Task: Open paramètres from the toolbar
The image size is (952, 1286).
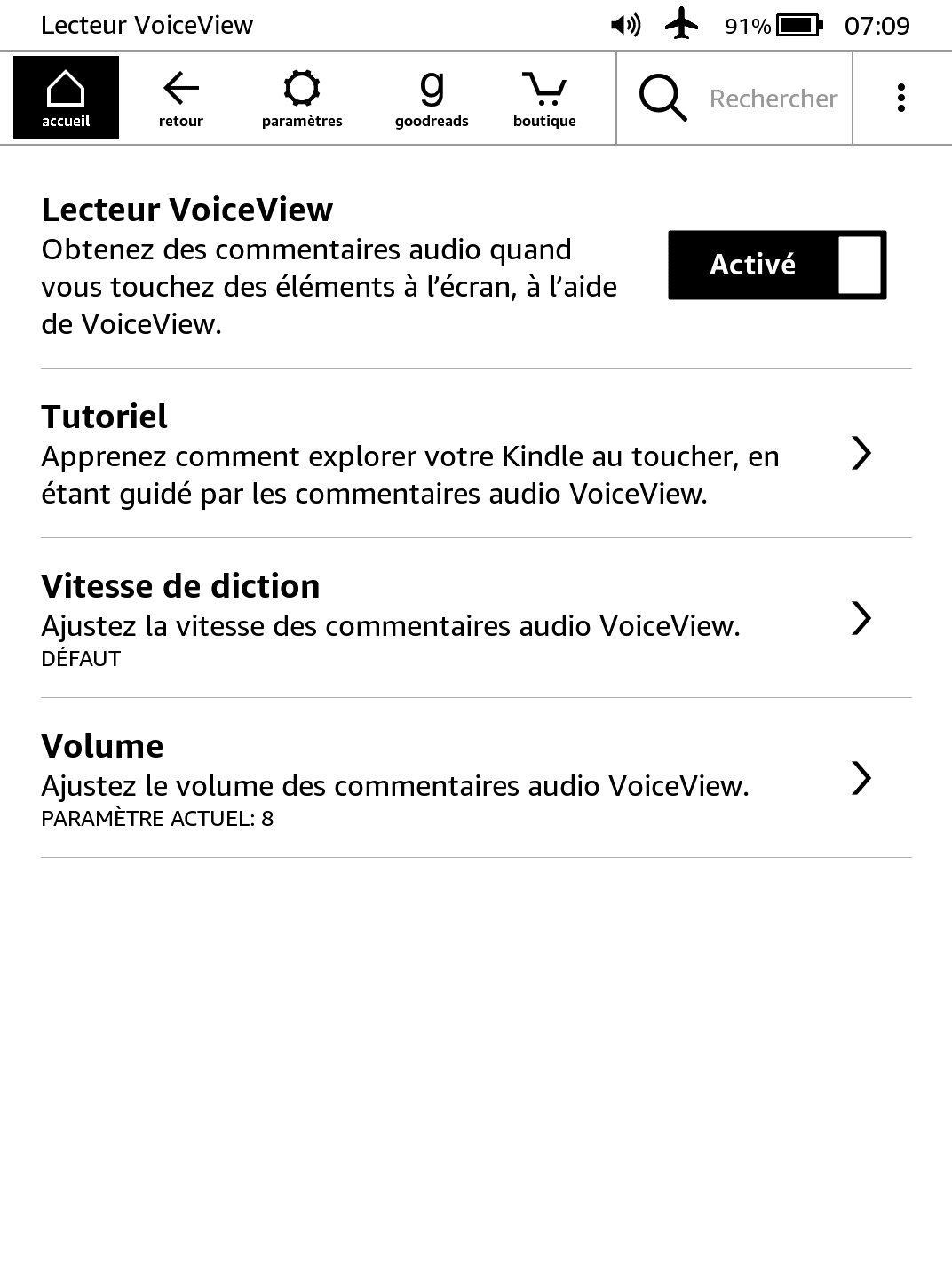Action: click(302, 98)
